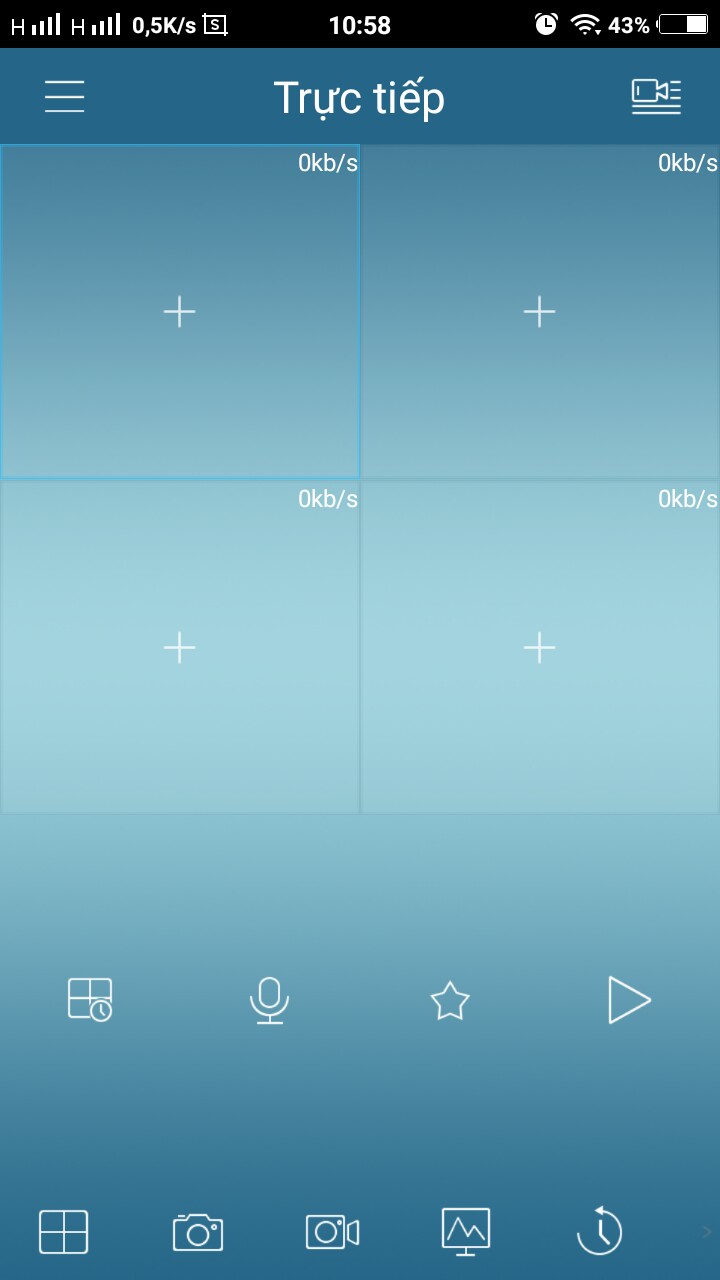Open the rewind clock playback icon
Screen dimensions: 720x1280
599,1231
